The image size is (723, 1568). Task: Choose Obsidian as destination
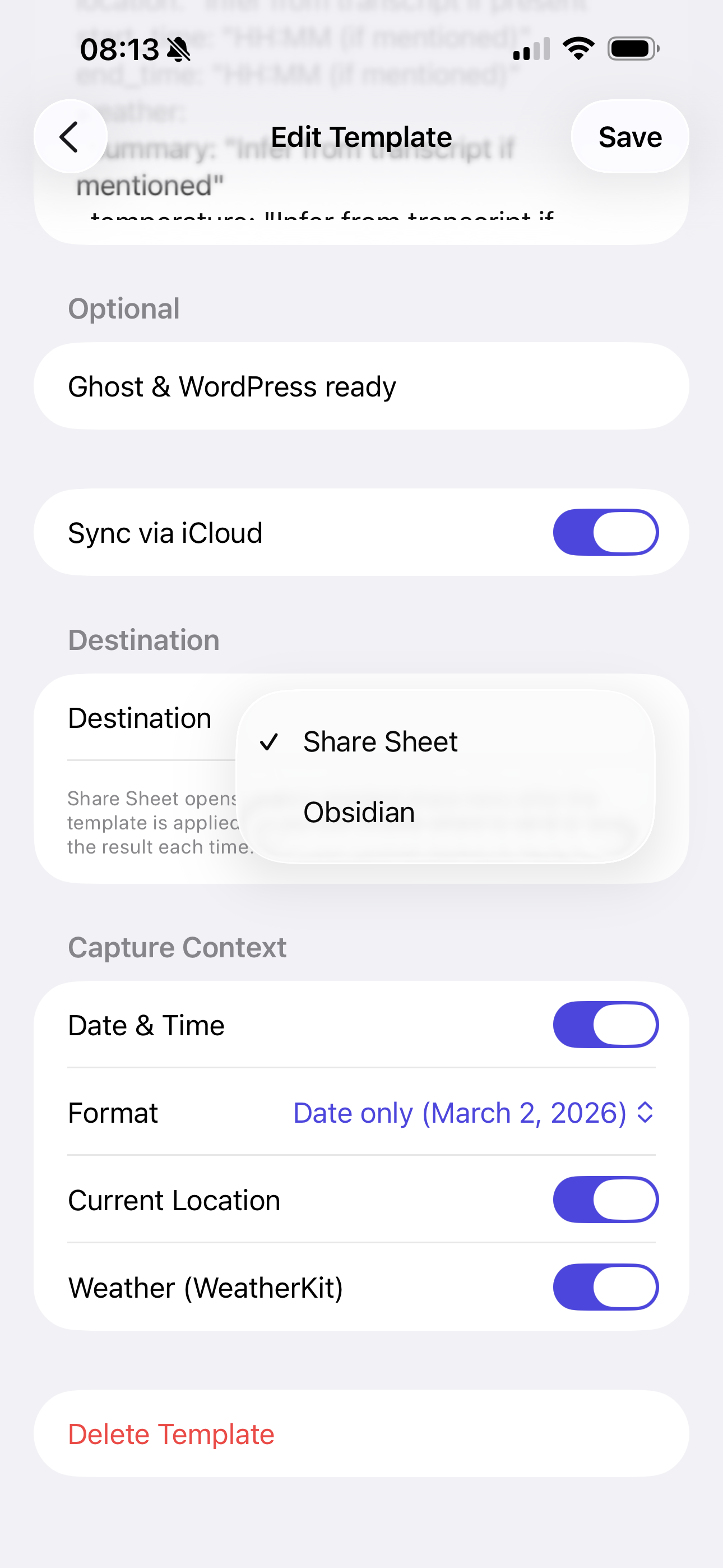(359, 812)
